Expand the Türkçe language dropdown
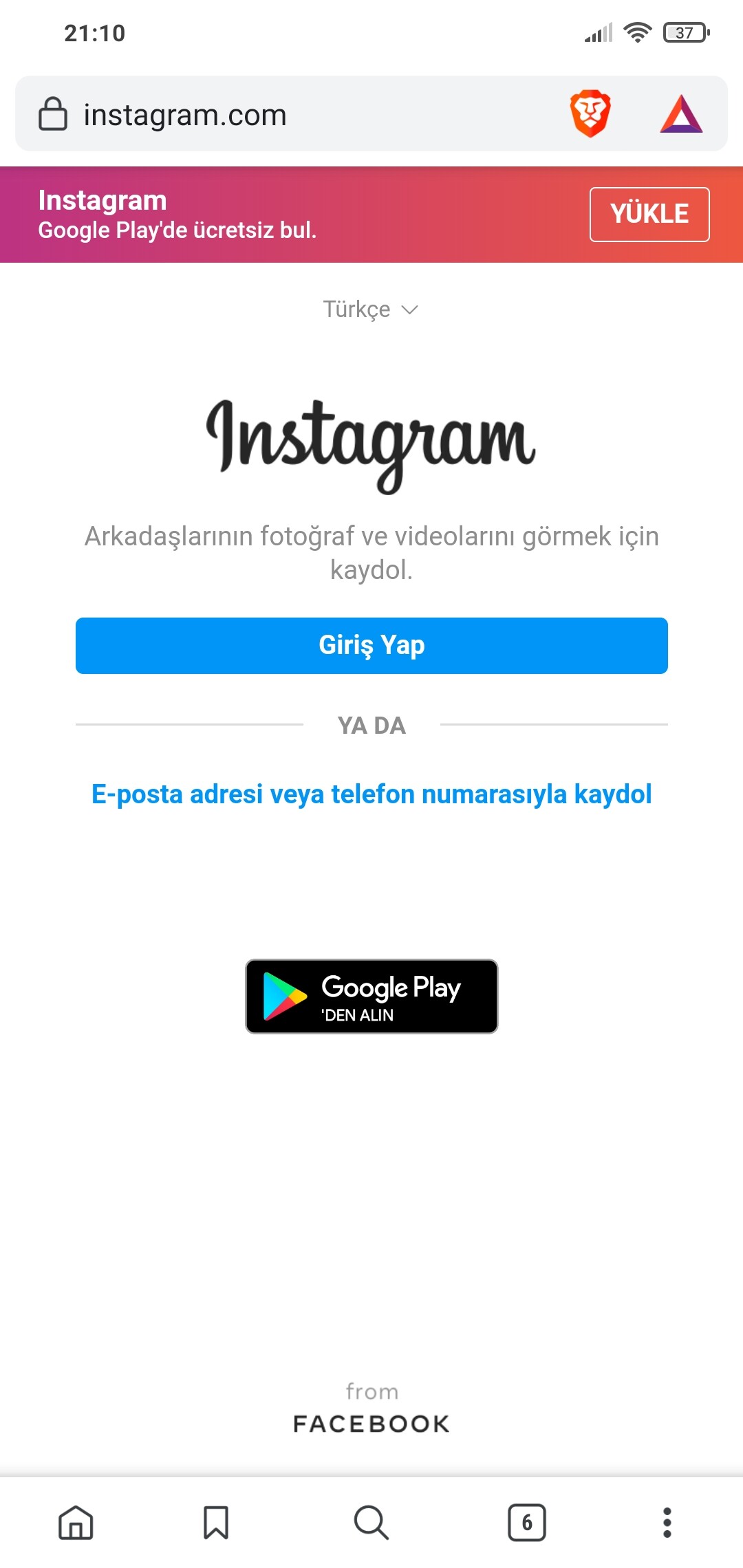Viewport: 743px width, 1568px height. (371, 309)
